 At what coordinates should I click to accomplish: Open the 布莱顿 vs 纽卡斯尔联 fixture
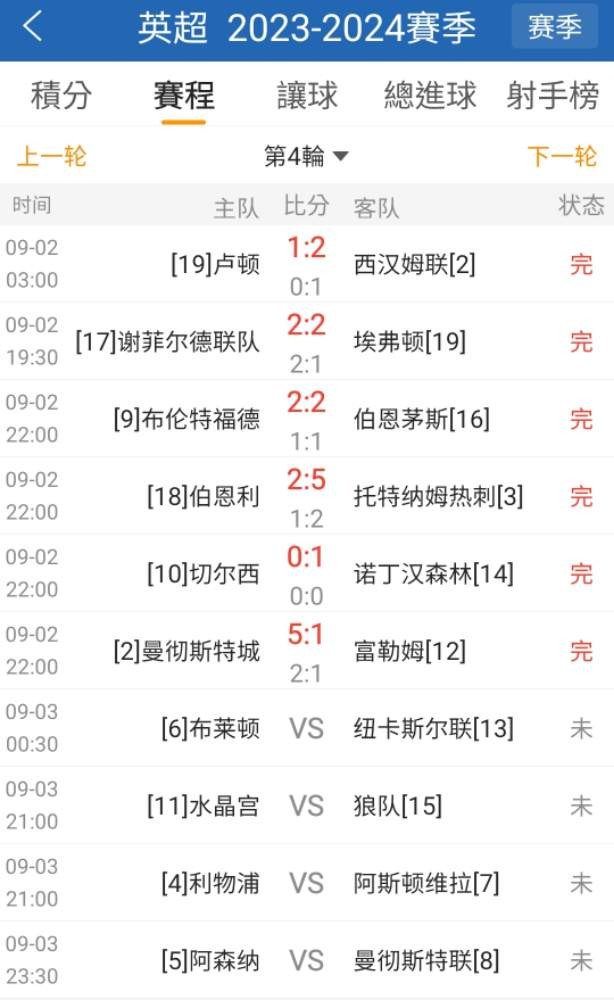[307, 728]
